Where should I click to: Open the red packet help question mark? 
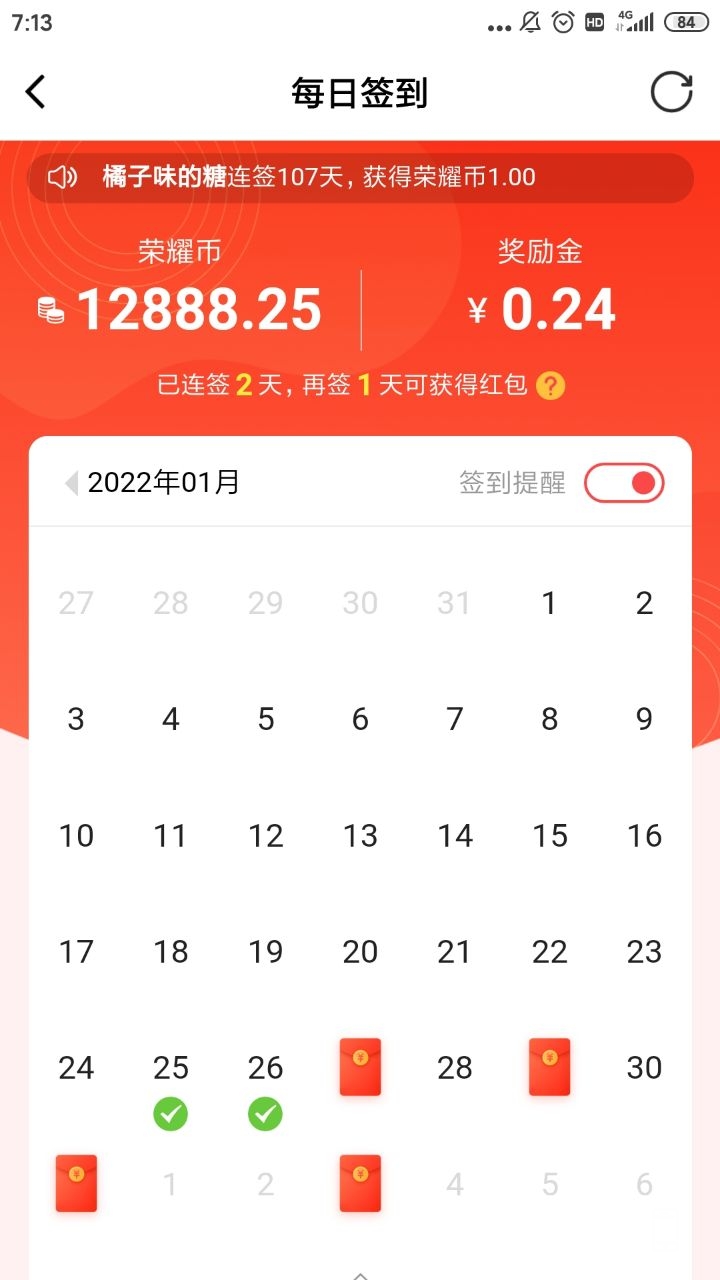(x=550, y=386)
